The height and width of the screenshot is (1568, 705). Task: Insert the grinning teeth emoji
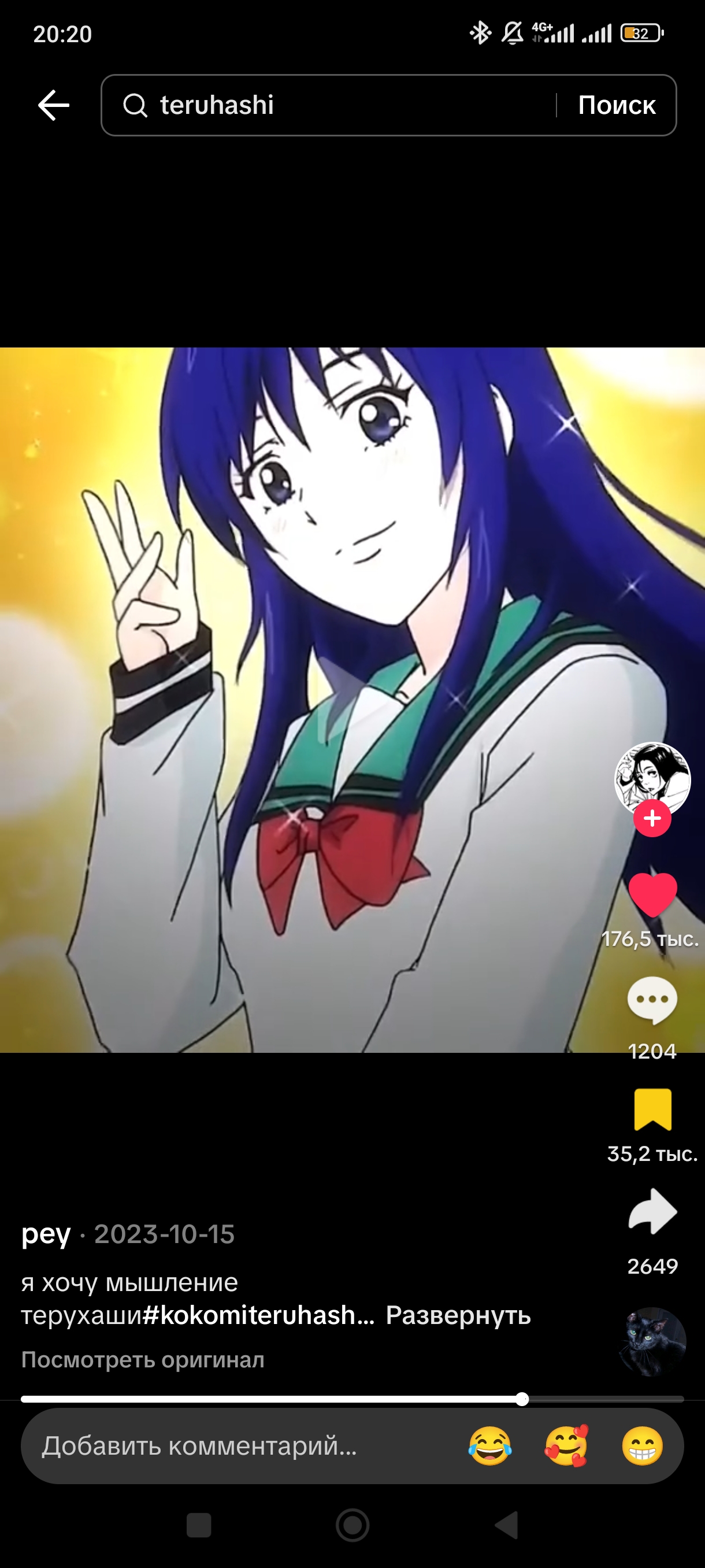[643, 1445]
